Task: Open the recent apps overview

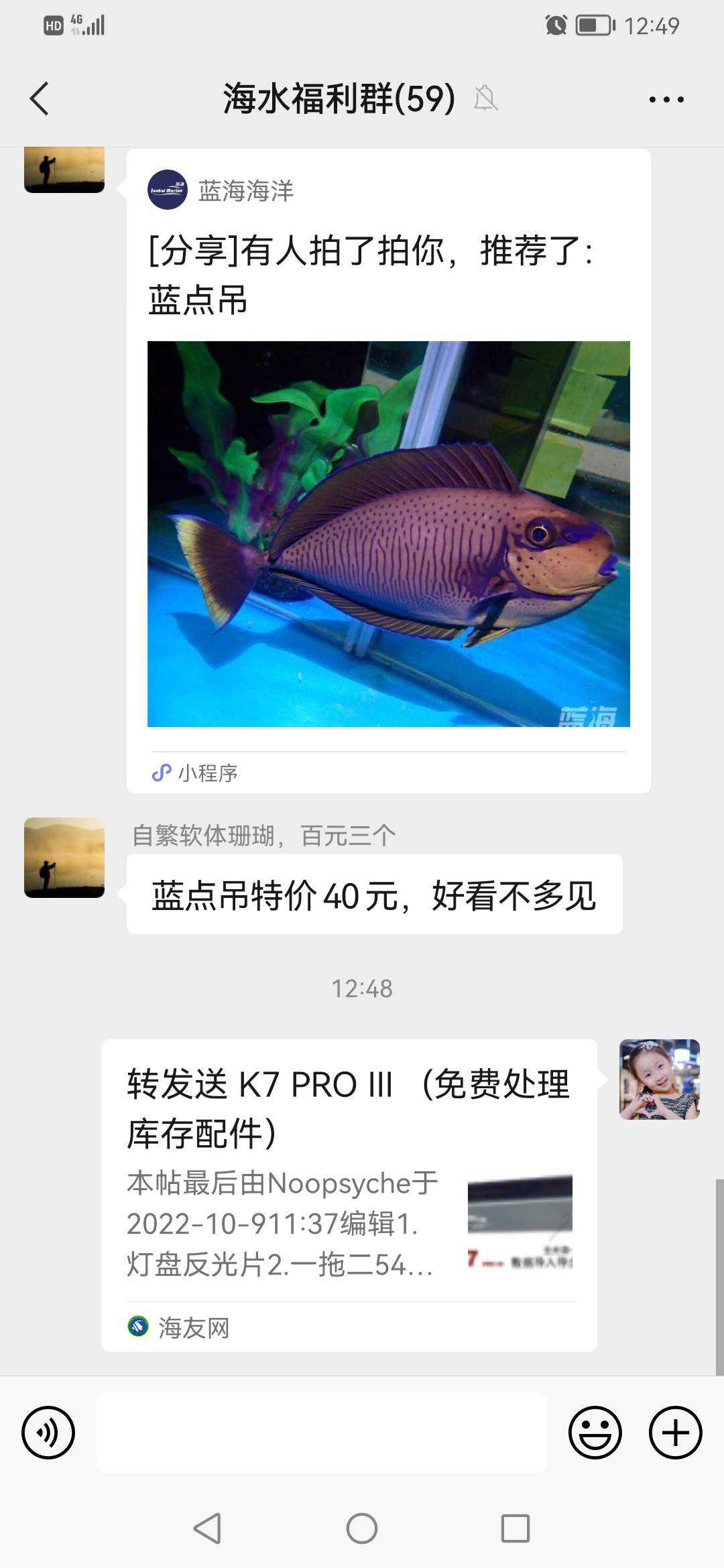Action: [515, 1529]
